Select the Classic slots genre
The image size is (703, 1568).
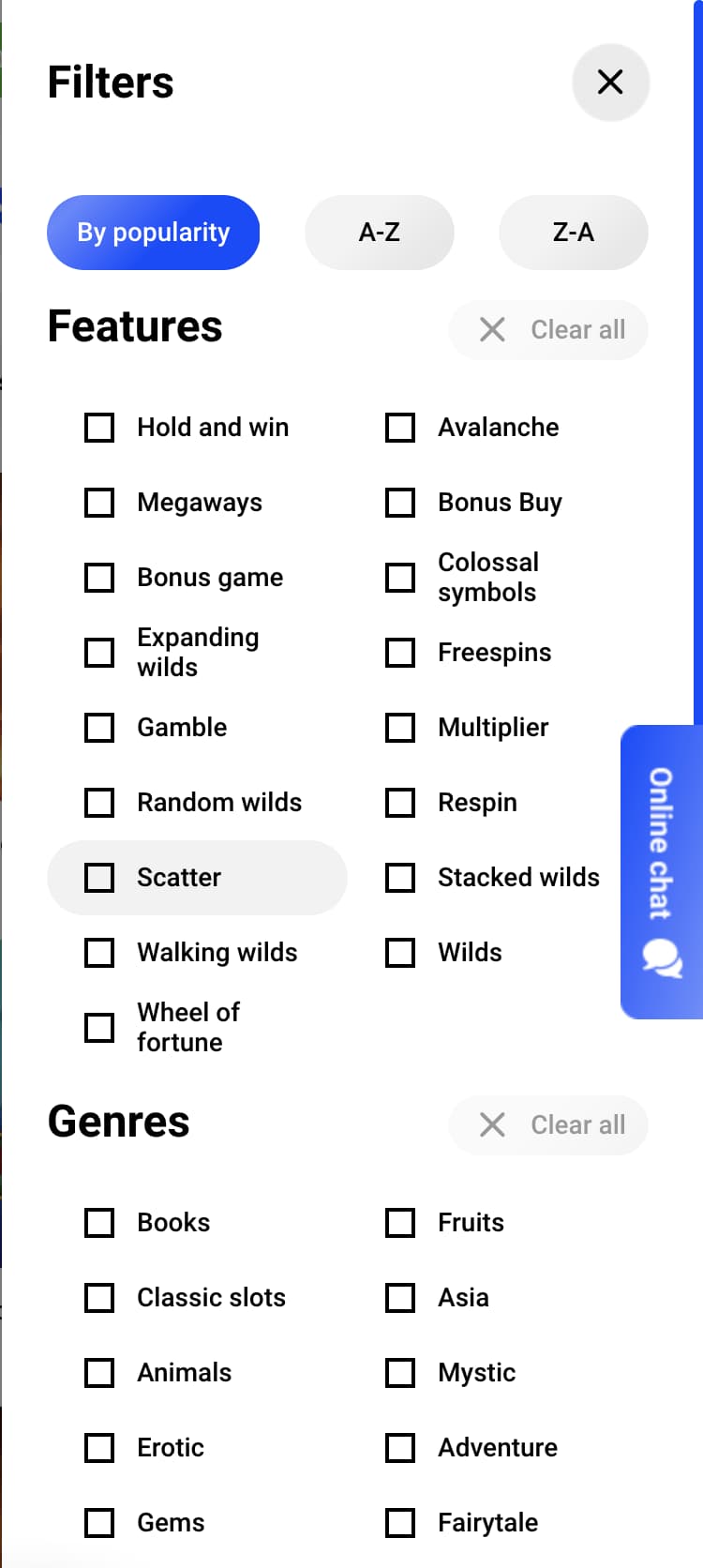[x=99, y=1298]
